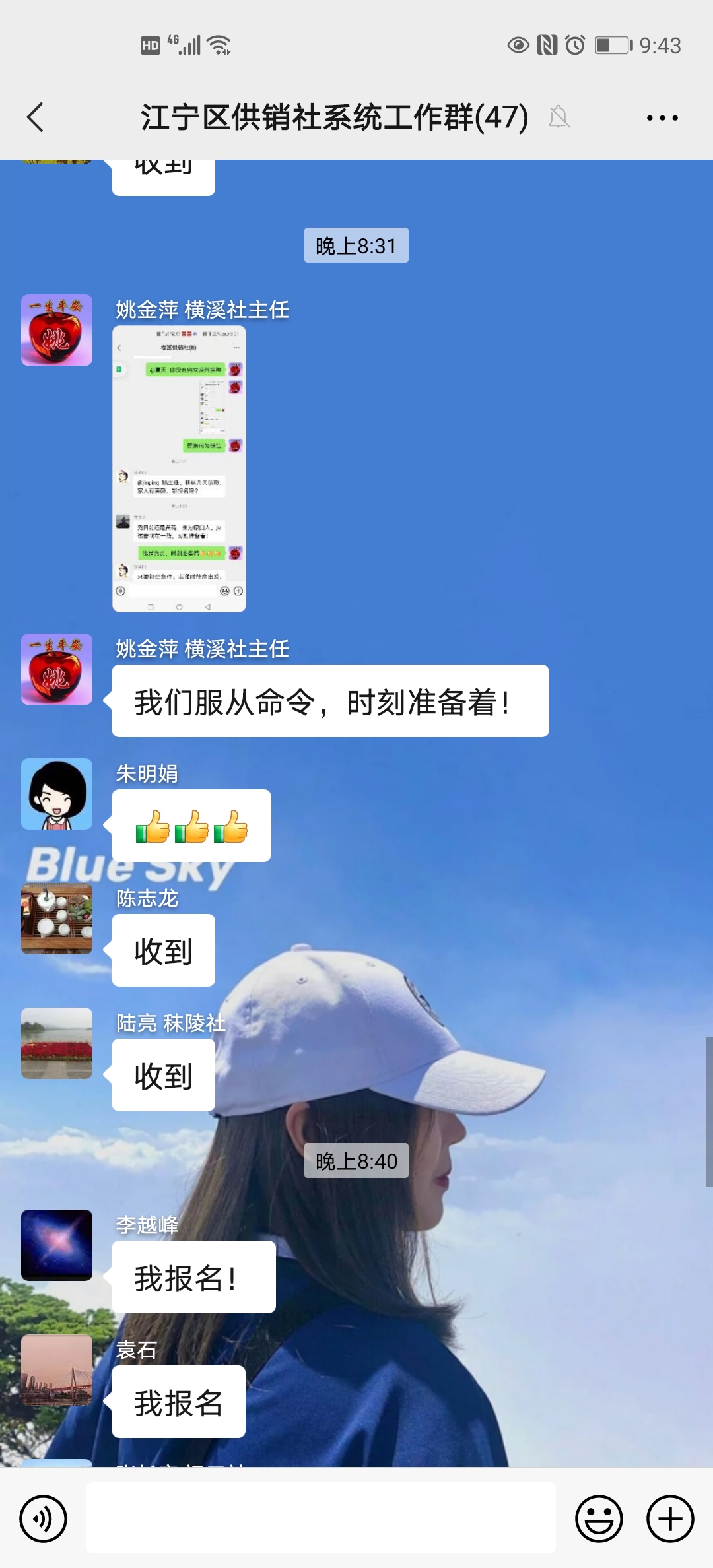Viewport: 713px width, 1568px height.
Task: Open 袁石's profile picture
Action: click(57, 1370)
